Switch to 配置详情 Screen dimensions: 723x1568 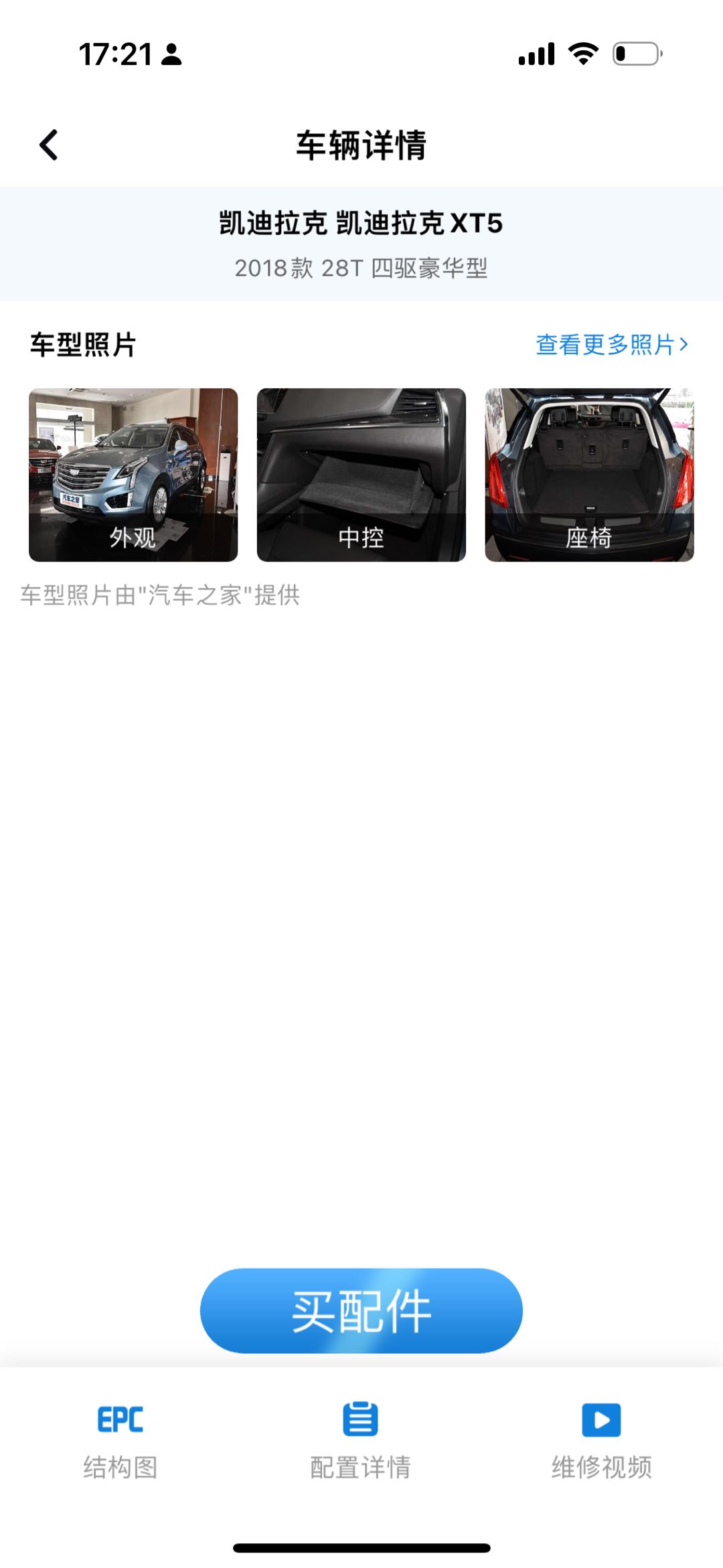(x=361, y=1439)
